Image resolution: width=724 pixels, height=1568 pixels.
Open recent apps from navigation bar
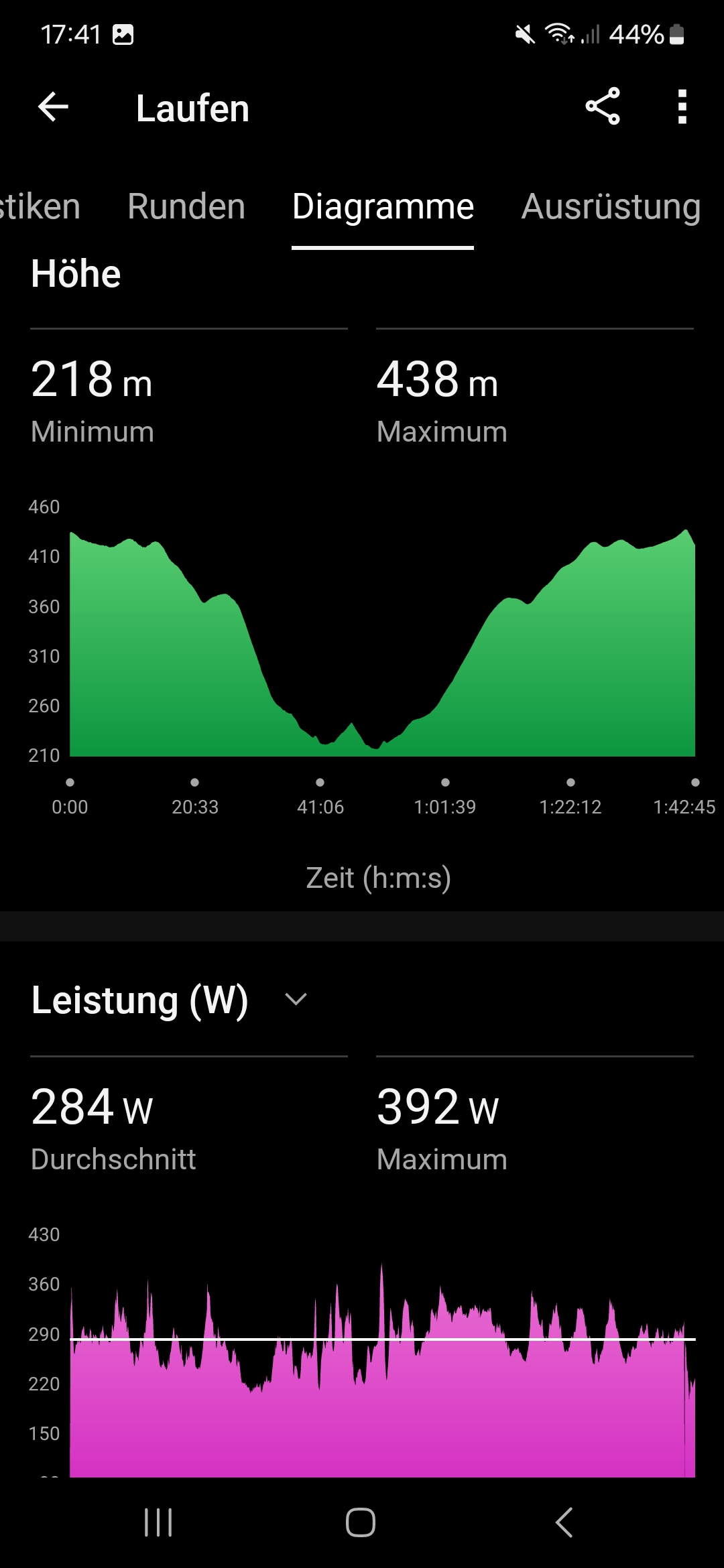pos(158,1522)
